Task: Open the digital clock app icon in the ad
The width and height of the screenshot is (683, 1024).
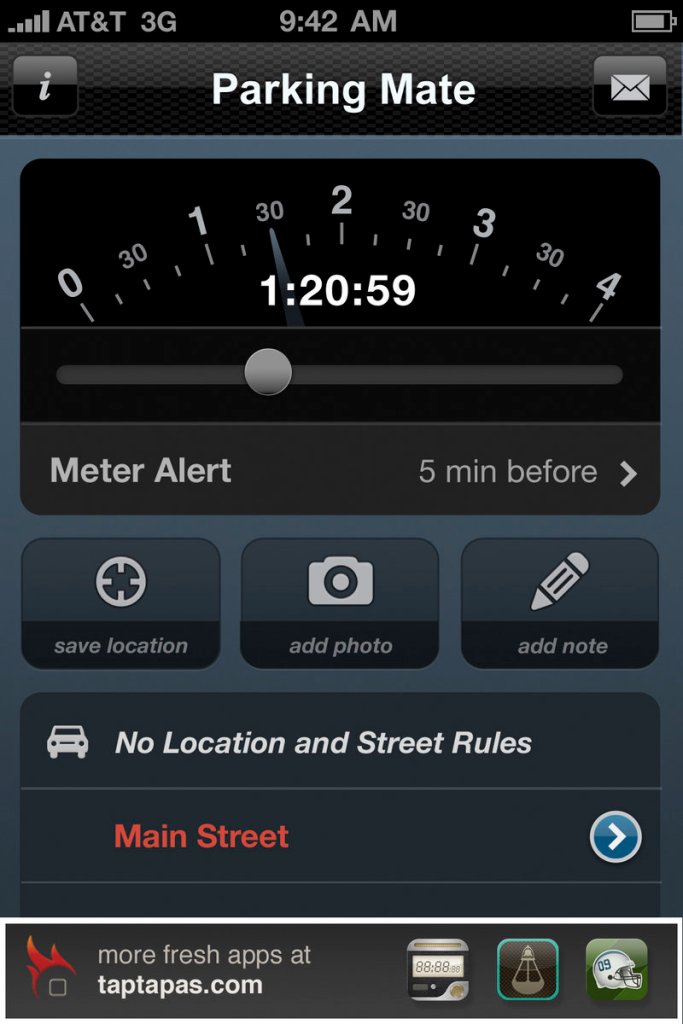Action: [x=438, y=970]
